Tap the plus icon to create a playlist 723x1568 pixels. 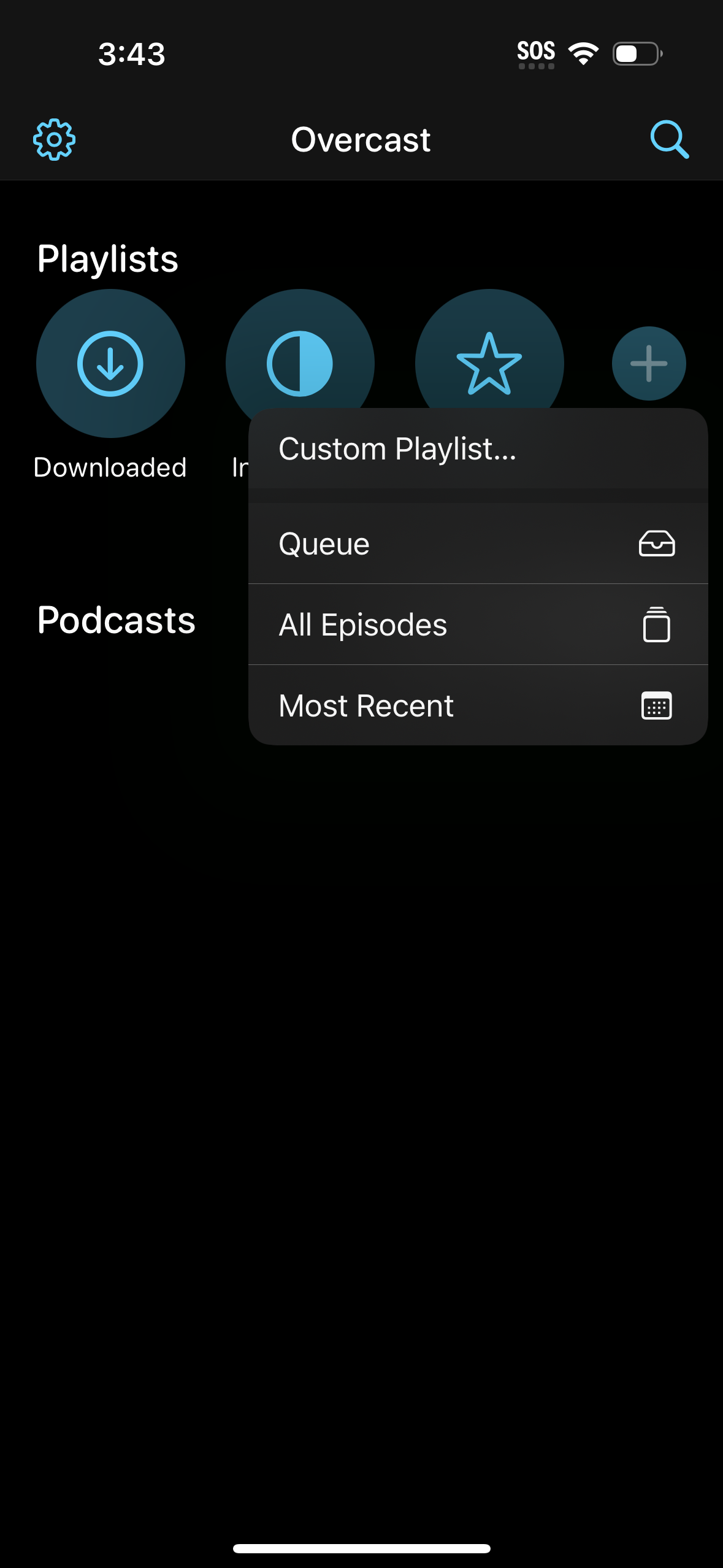(649, 363)
